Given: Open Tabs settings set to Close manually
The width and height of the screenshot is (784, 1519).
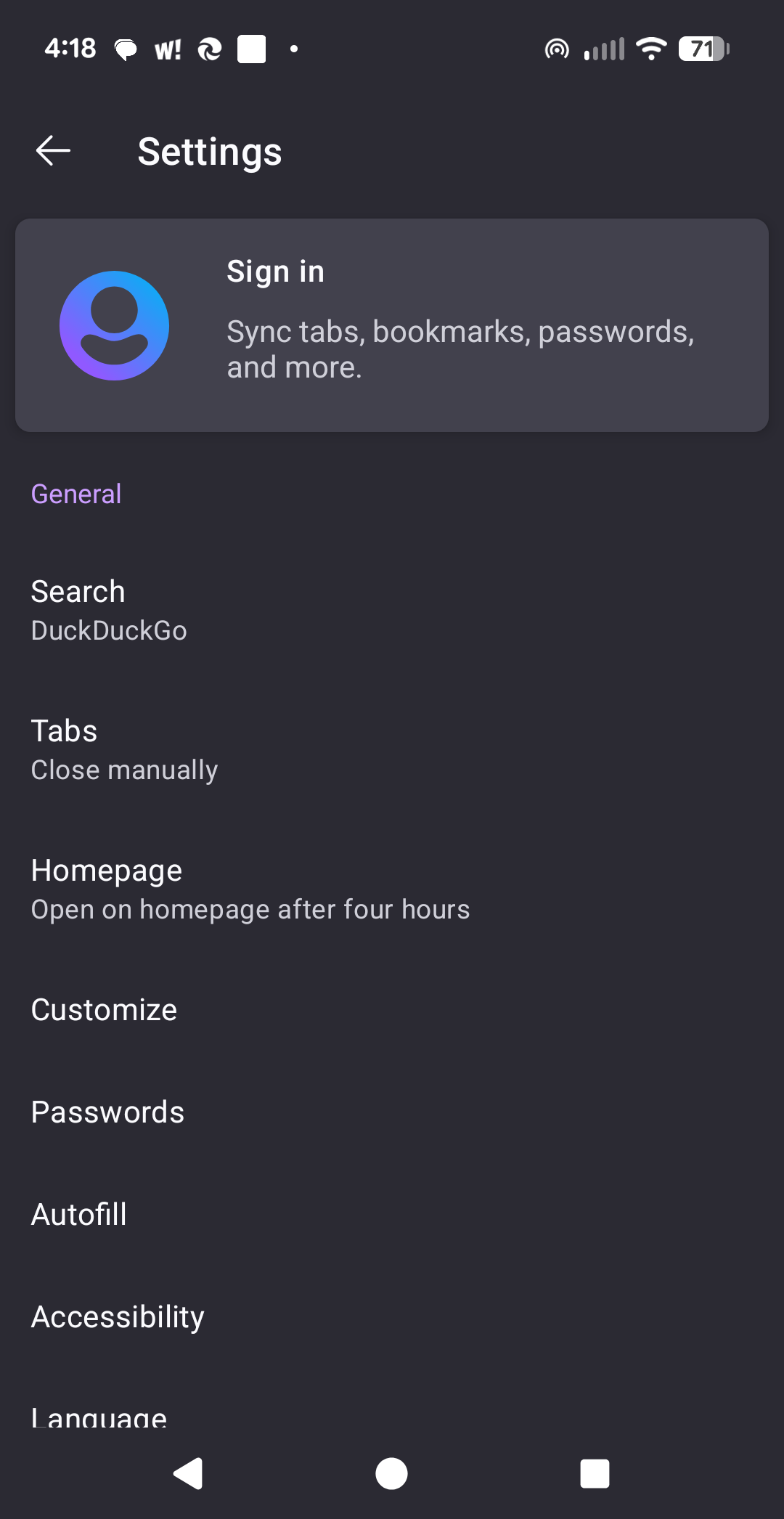Looking at the screenshot, I should tap(124, 748).
